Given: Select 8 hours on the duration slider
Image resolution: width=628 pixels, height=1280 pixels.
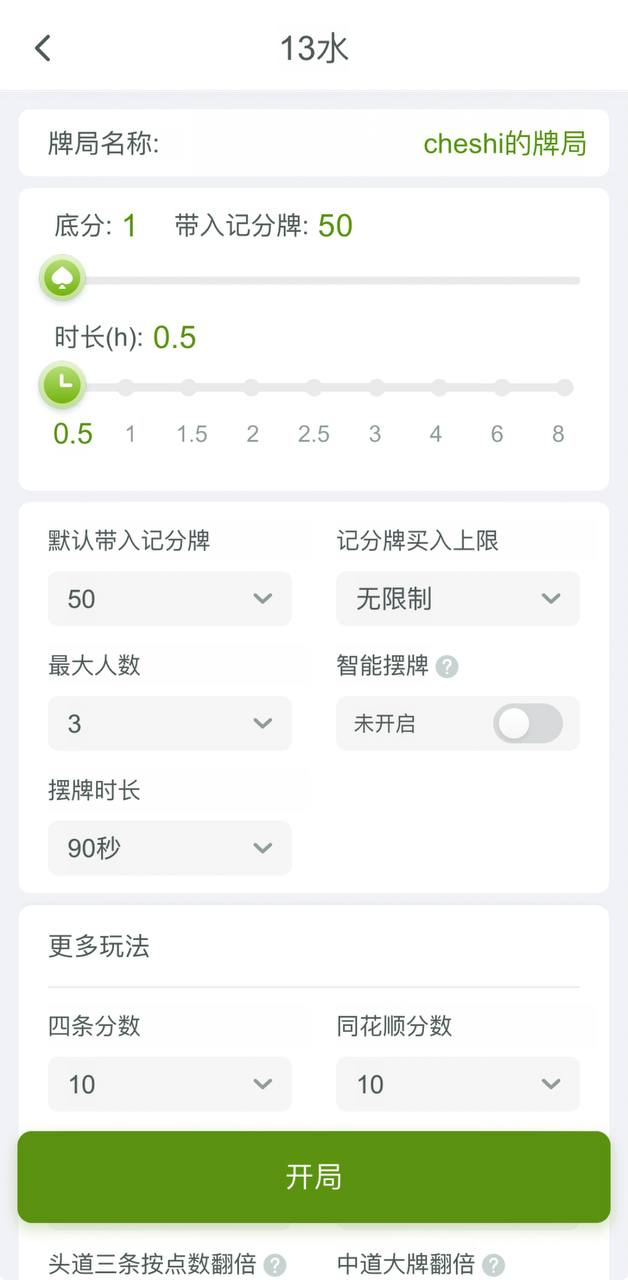Looking at the screenshot, I should point(564,388).
